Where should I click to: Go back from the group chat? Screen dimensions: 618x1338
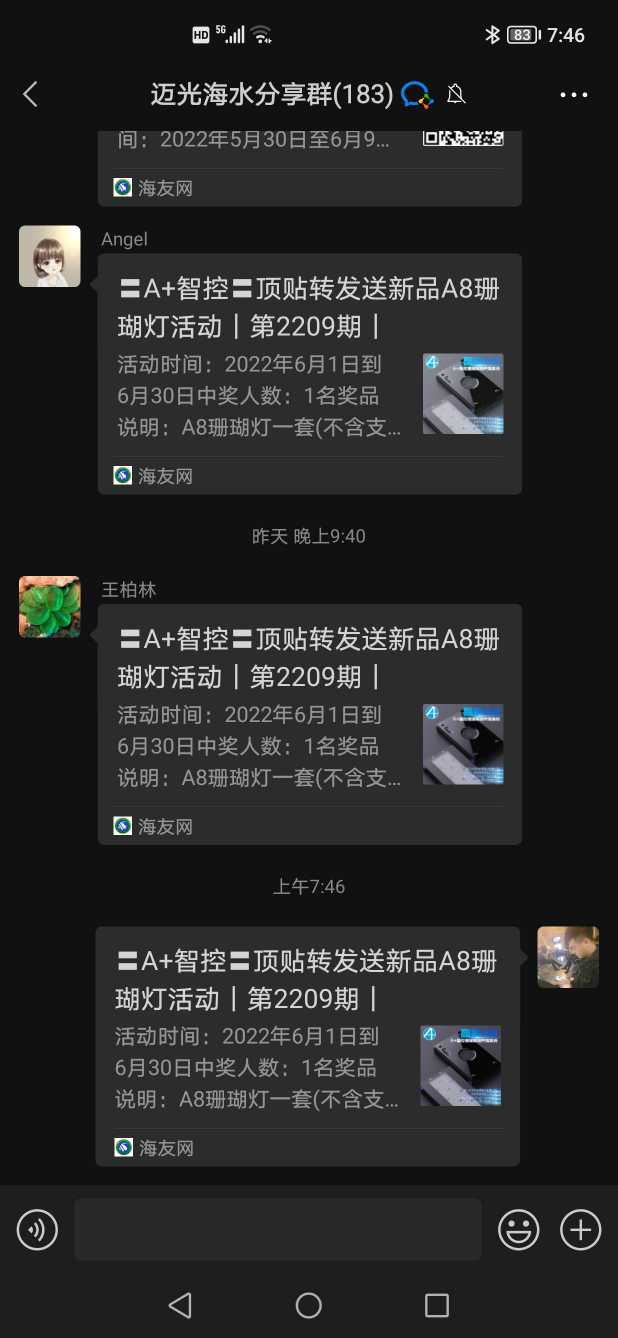(x=30, y=95)
